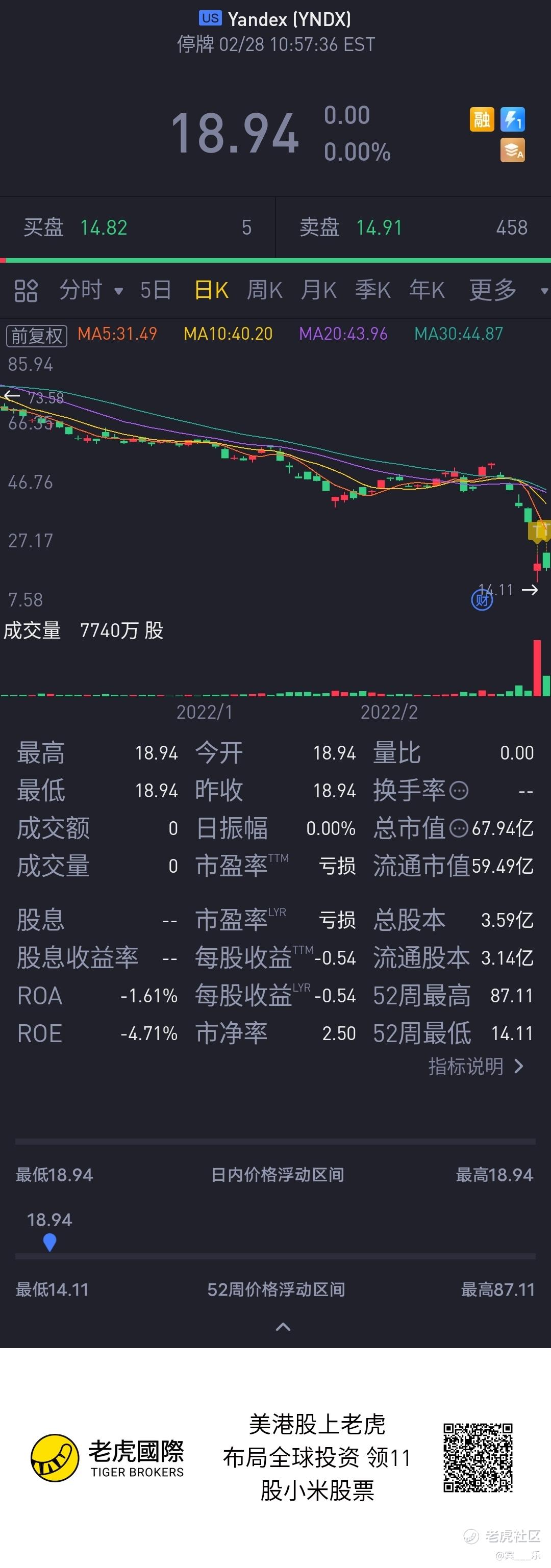551x1568 pixels.
Task: Expand the 分时 chart dropdown
Action: [x=91, y=290]
